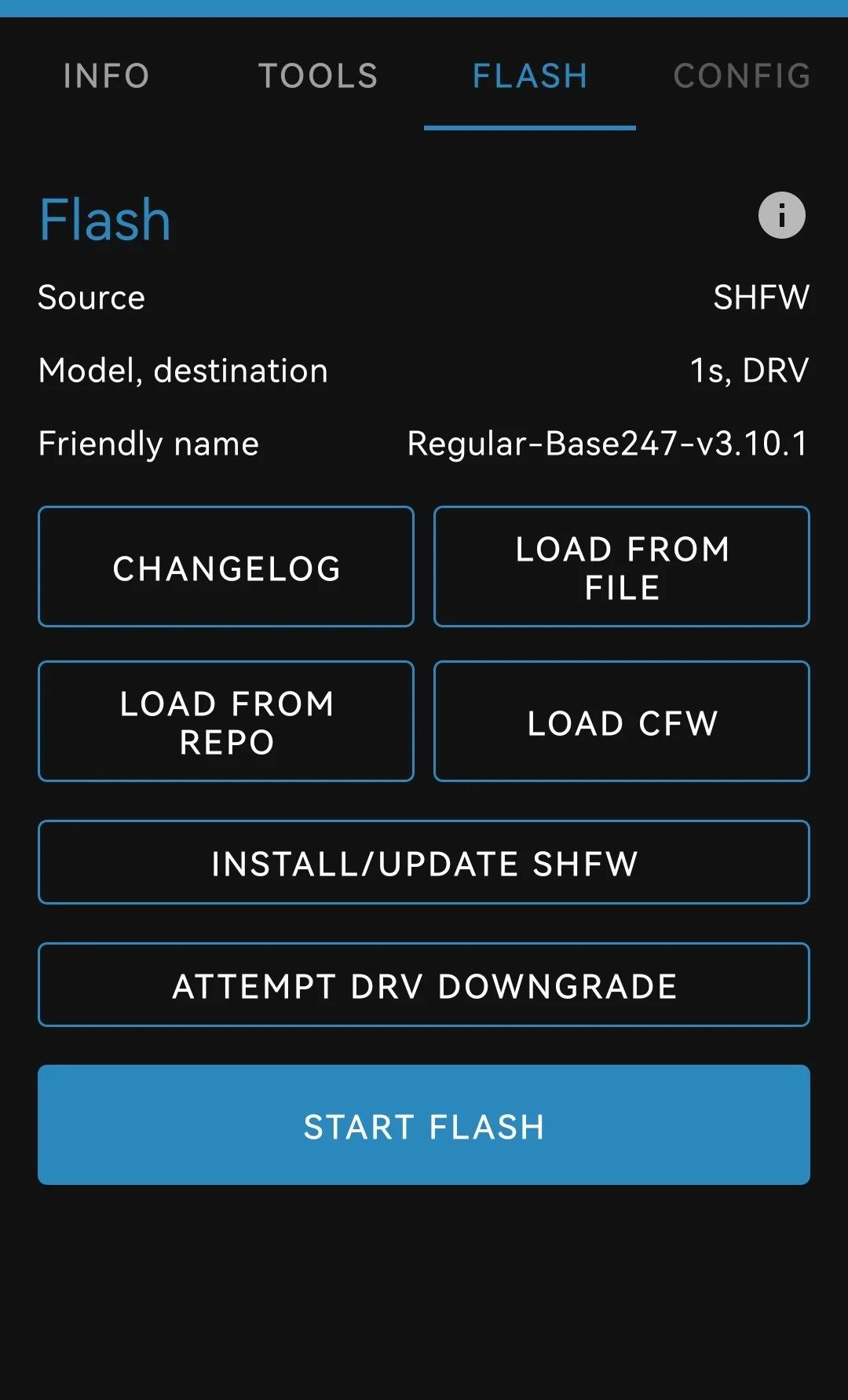View the firmware changelog

(x=226, y=567)
